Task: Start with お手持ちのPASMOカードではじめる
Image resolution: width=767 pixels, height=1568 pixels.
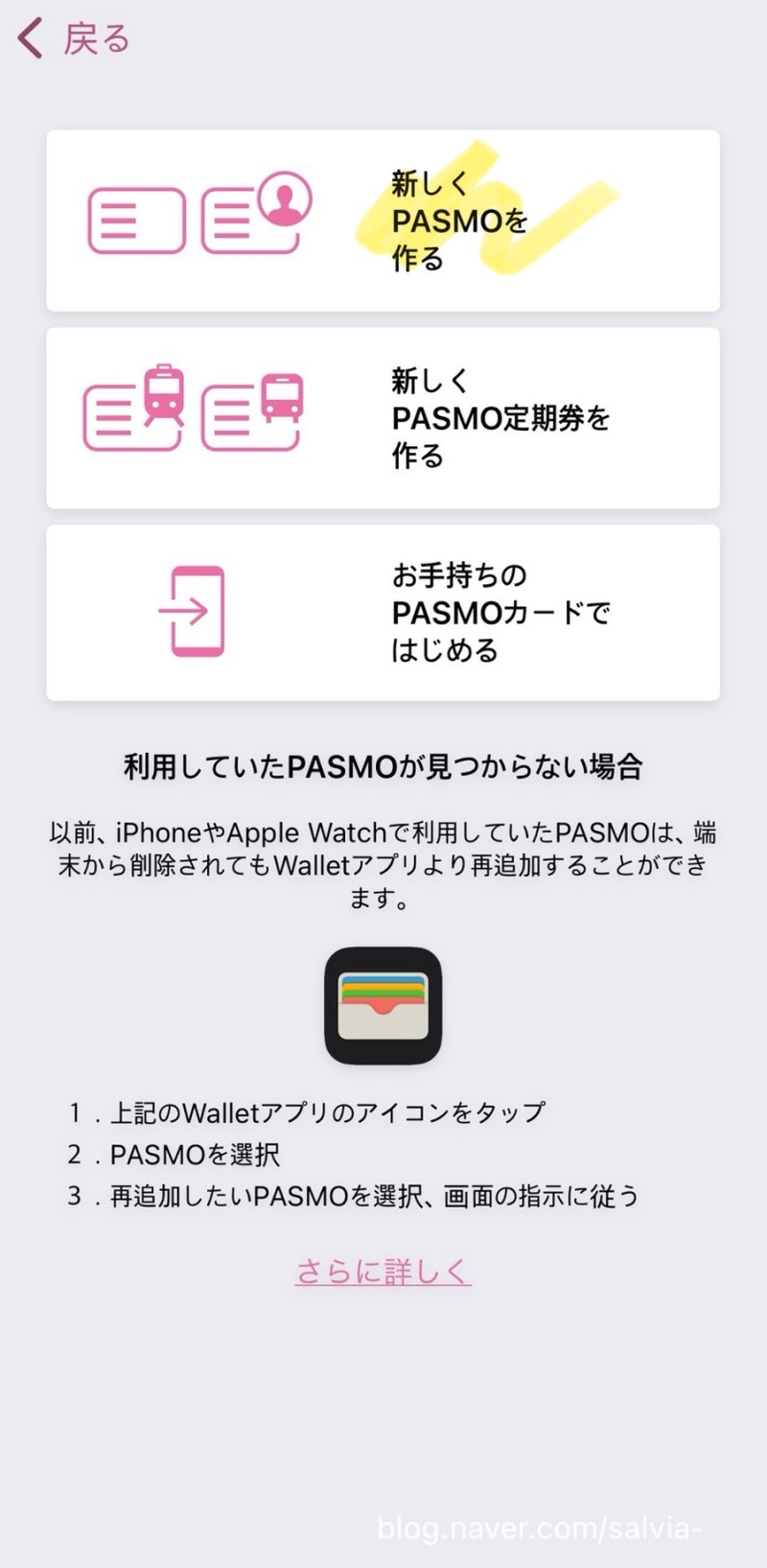Action: pyautogui.click(x=383, y=613)
